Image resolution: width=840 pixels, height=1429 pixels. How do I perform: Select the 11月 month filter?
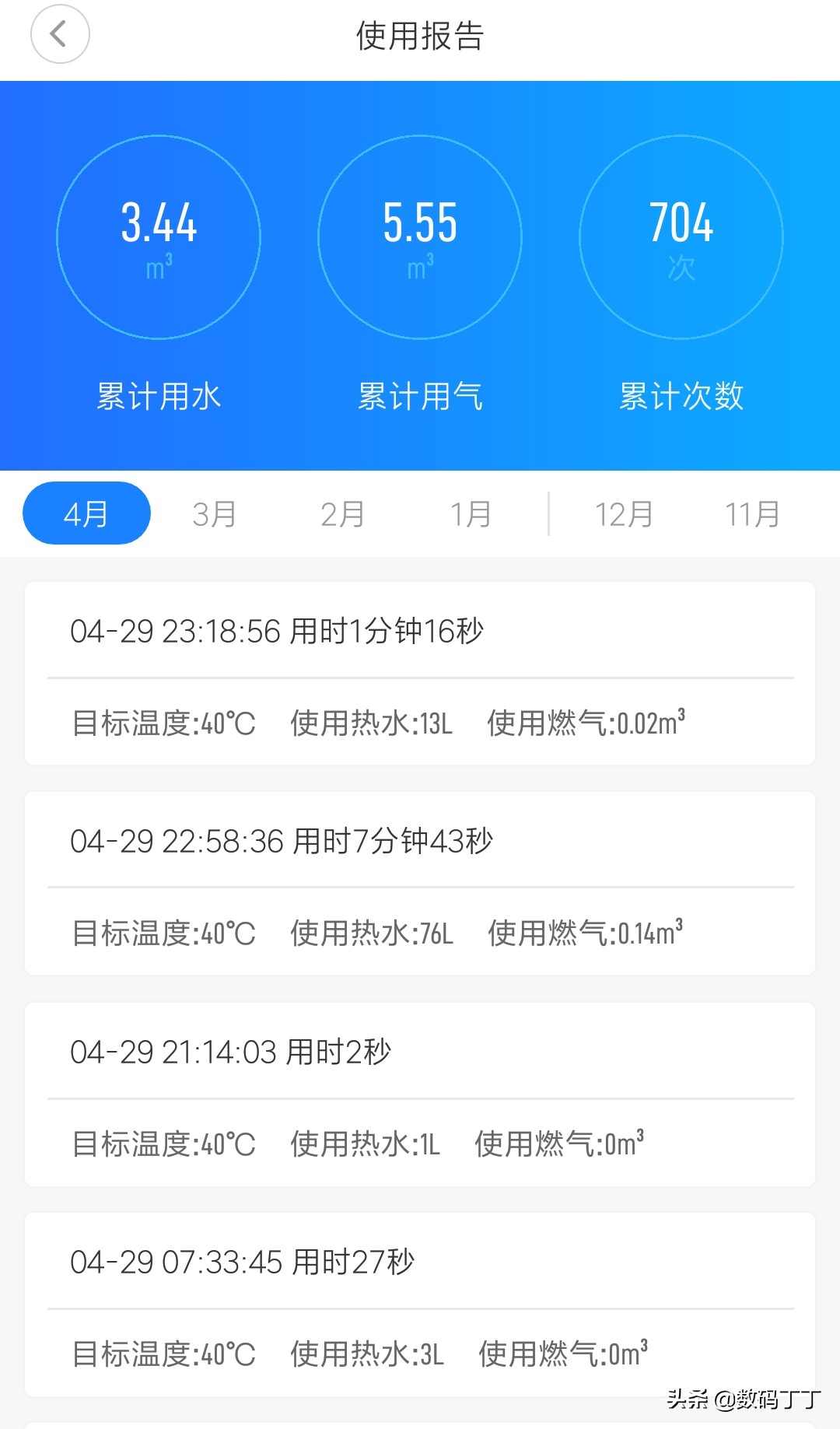(751, 512)
